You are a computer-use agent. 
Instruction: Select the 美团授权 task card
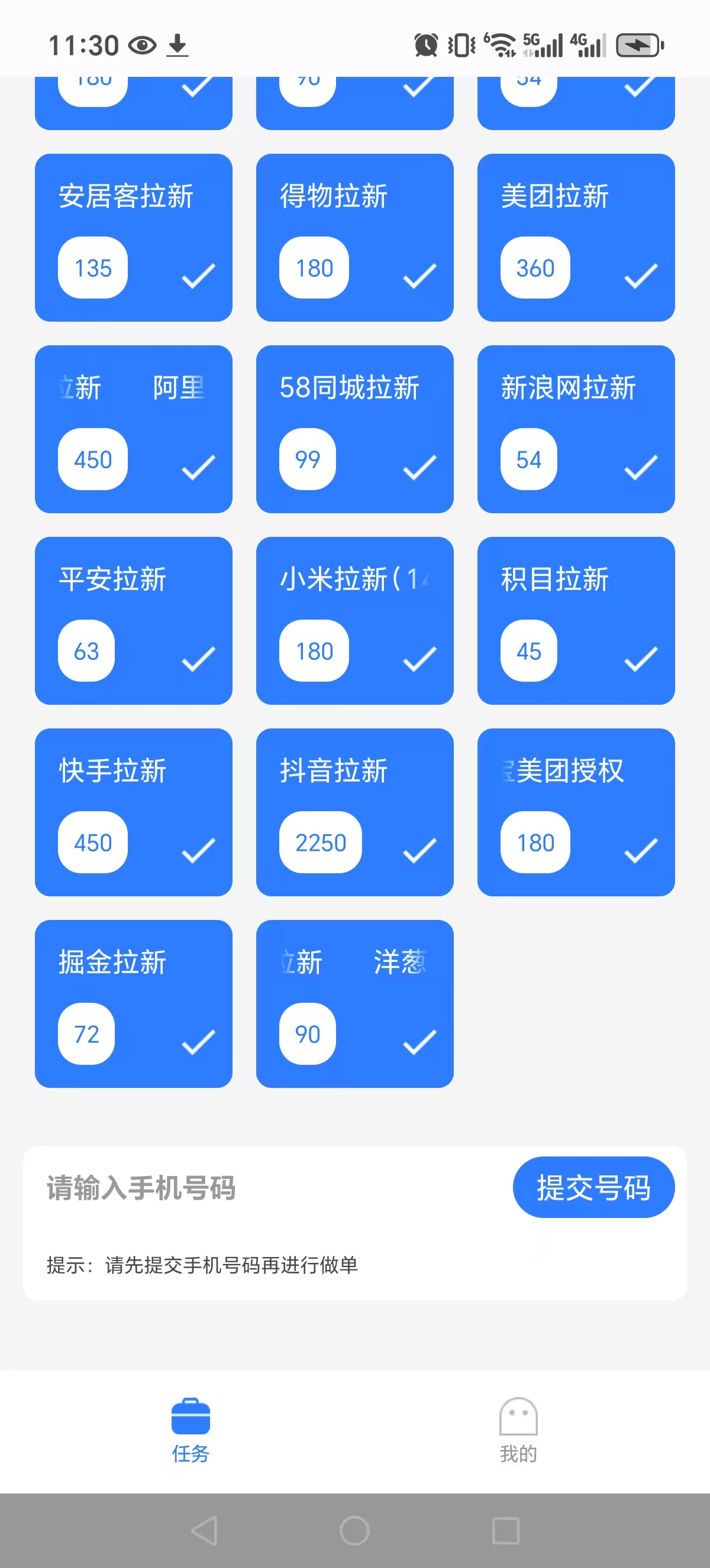[x=576, y=812]
